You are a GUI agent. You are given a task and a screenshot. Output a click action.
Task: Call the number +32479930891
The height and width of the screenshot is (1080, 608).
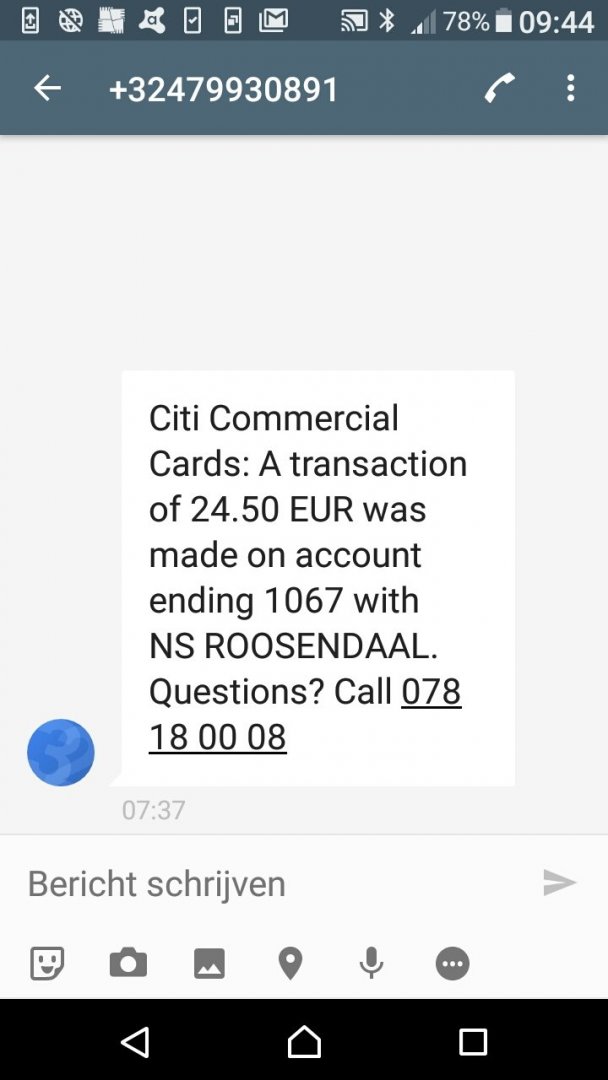point(499,89)
